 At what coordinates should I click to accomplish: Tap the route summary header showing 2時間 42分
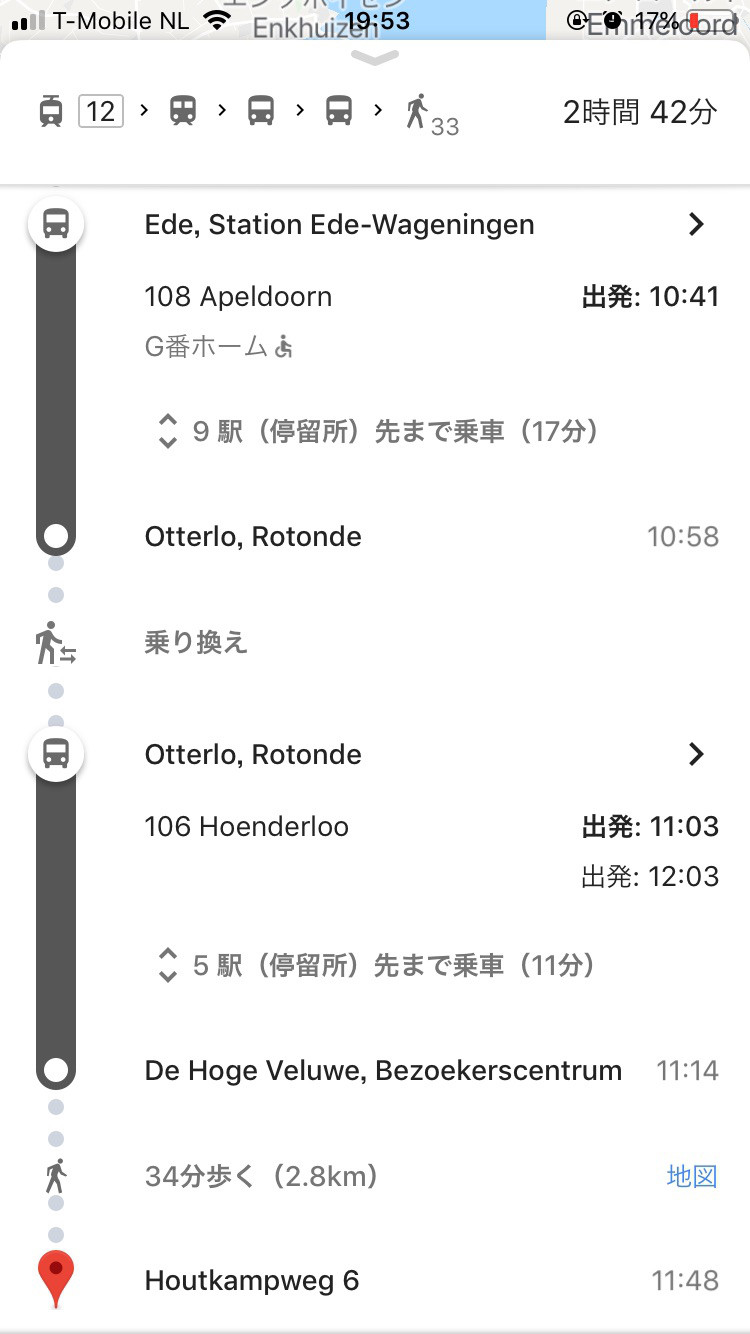375,112
